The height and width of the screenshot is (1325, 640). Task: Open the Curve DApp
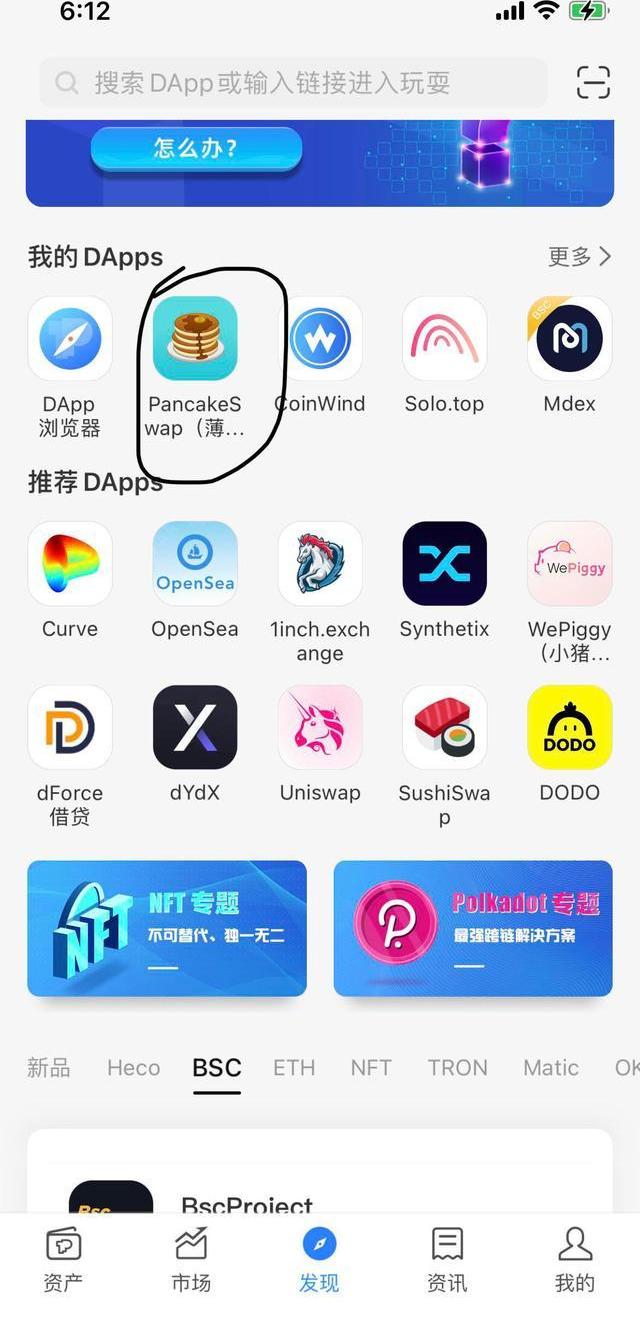tap(70, 564)
